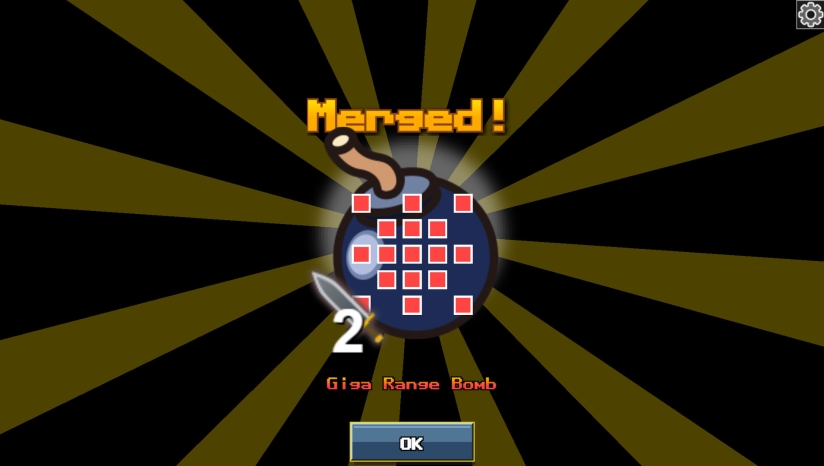Open the settings gear icon

click(x=809, y=14)
